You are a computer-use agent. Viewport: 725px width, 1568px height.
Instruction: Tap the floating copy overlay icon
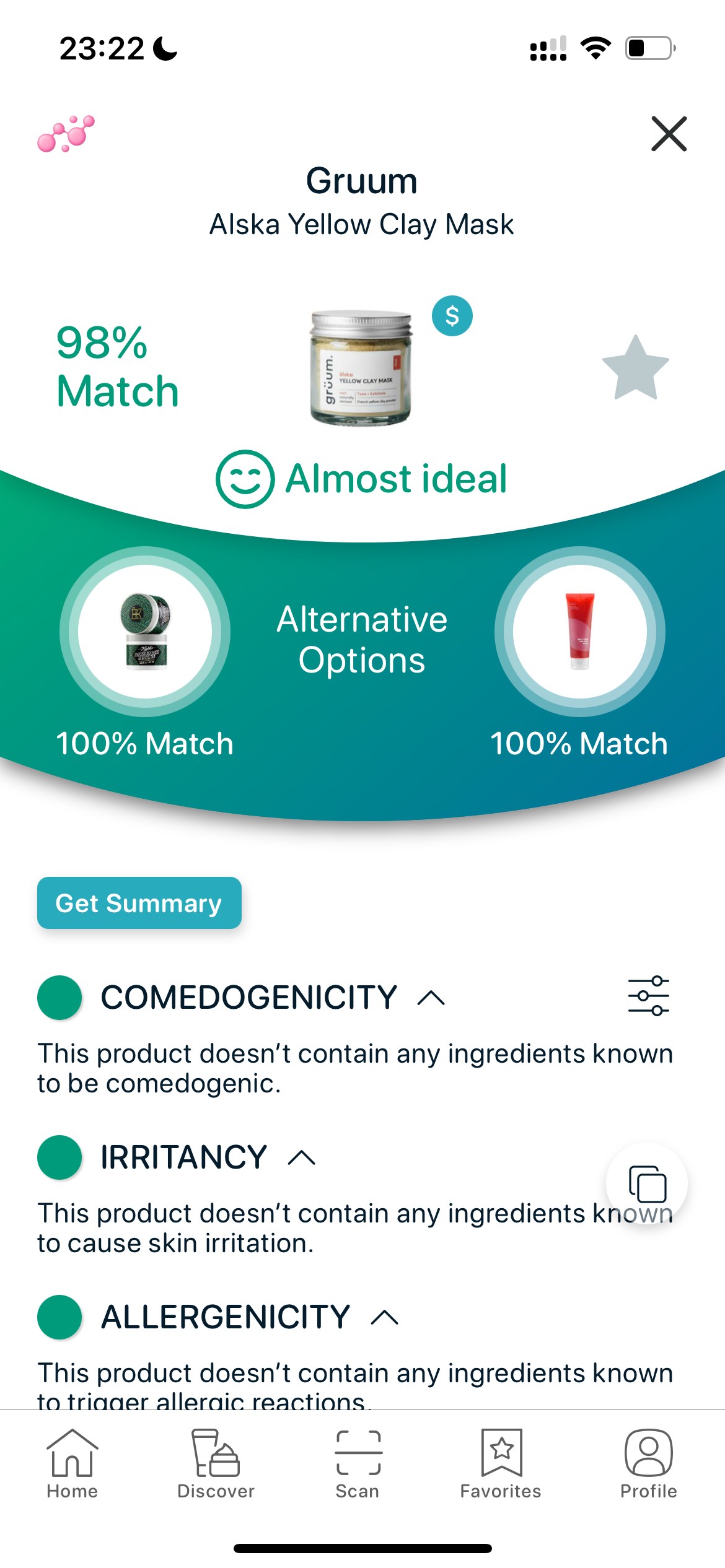pyautogui.click(x=644, y=1183)
